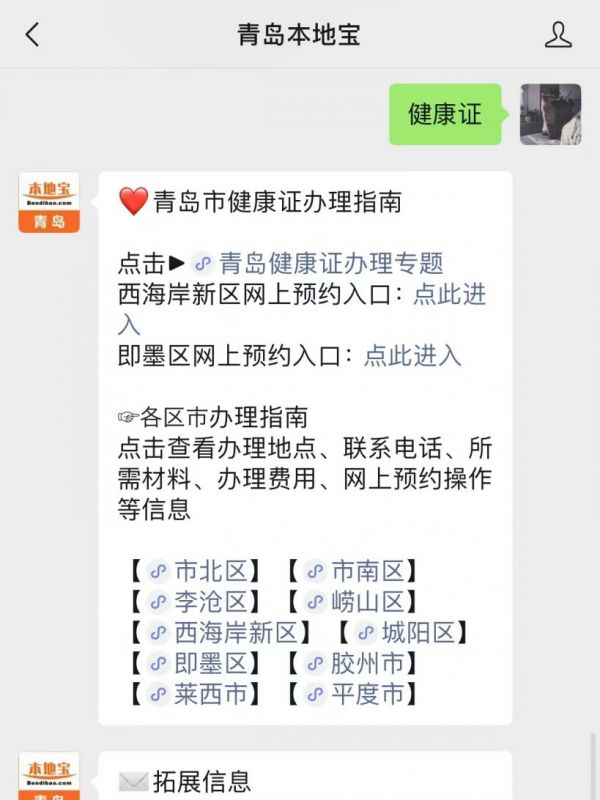The width and height of the screenshot is (600, 800).
Task: Open the 平度市 guide link
Action: point(367,694)
